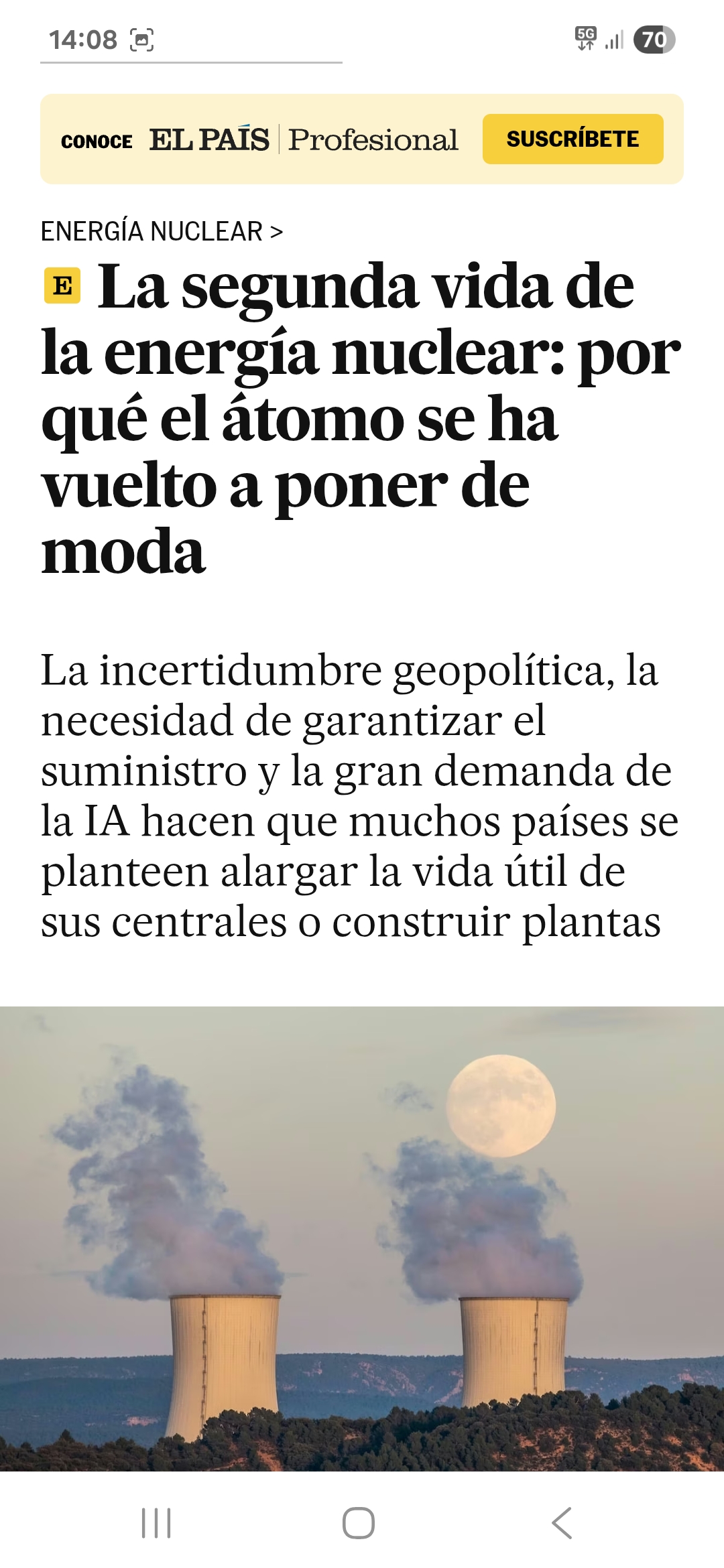
Task: Open the ENERGÍA NUCLEAR section link
Action: coord(162,231)
